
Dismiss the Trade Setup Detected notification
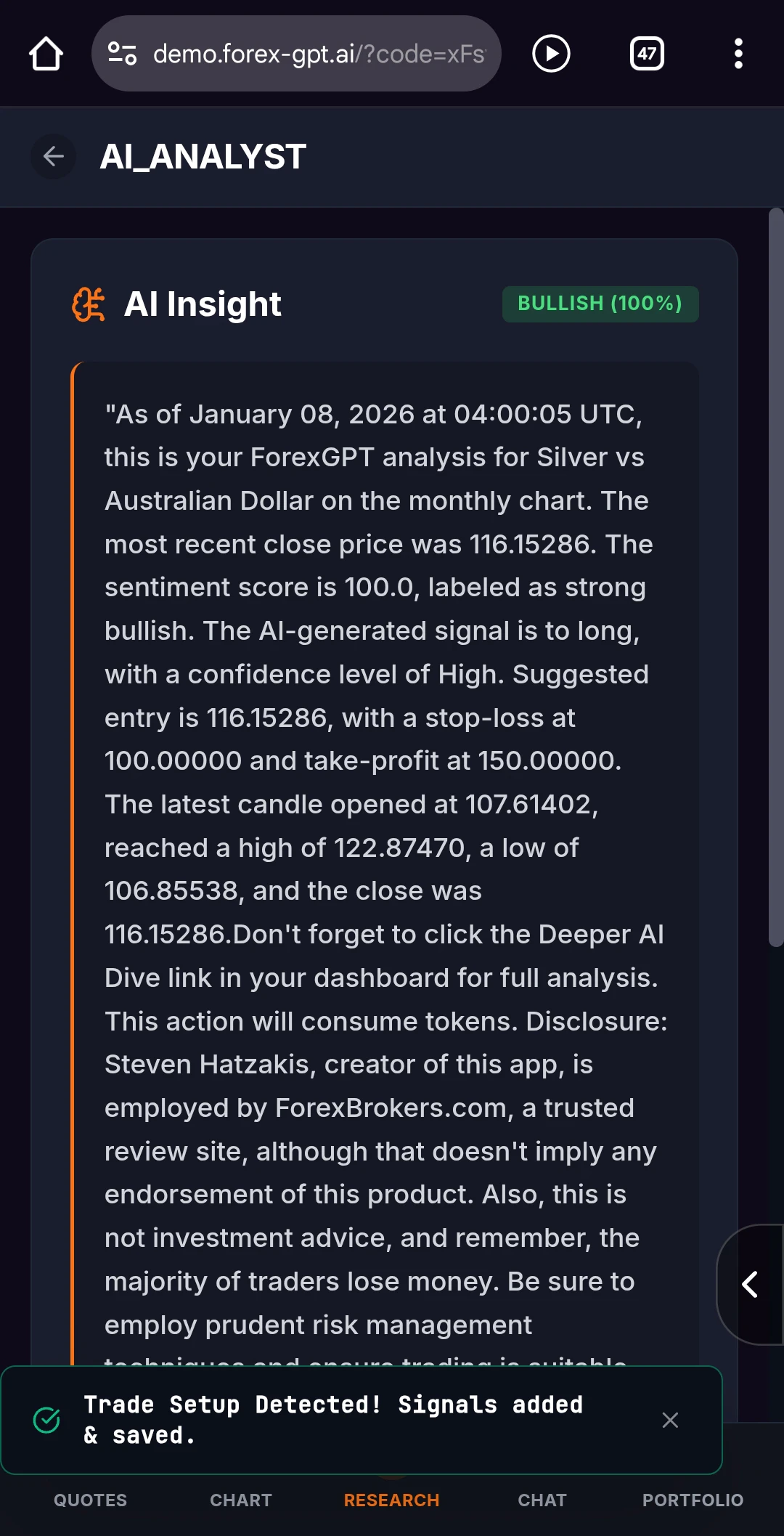click(670, 1420)
